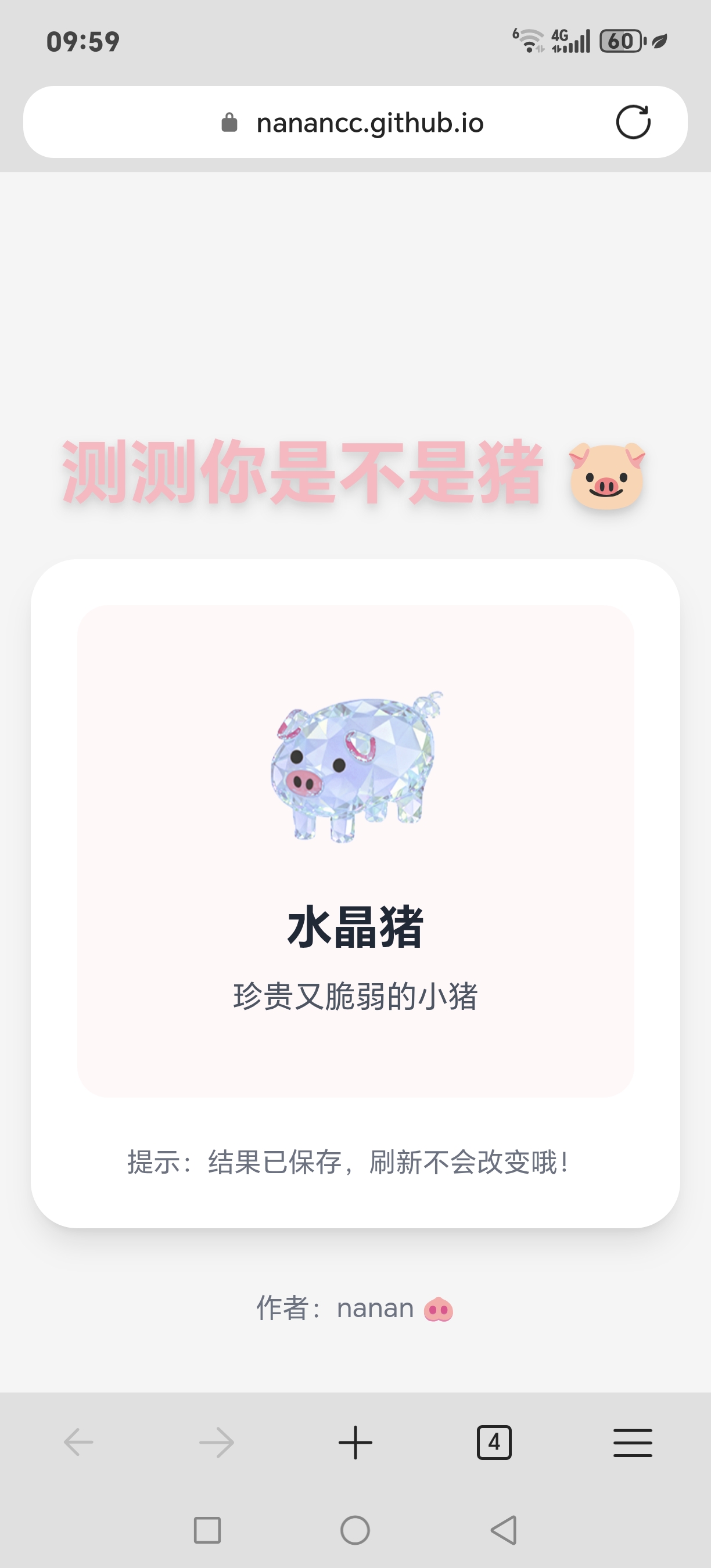Open a new browser tab

[x=355, y=1442]
